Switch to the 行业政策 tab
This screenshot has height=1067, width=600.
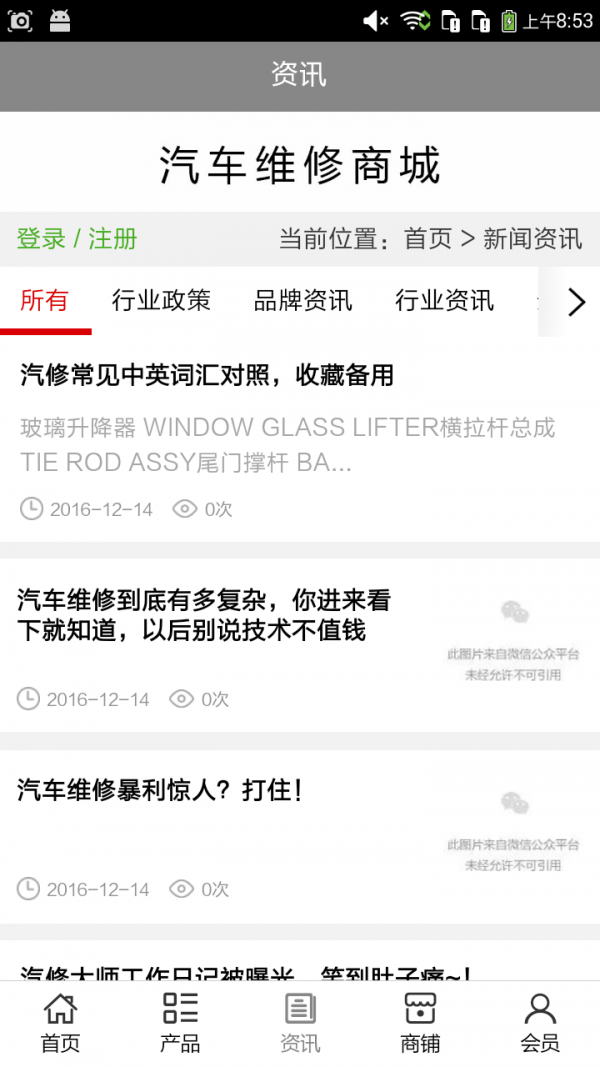pos(162,300)
